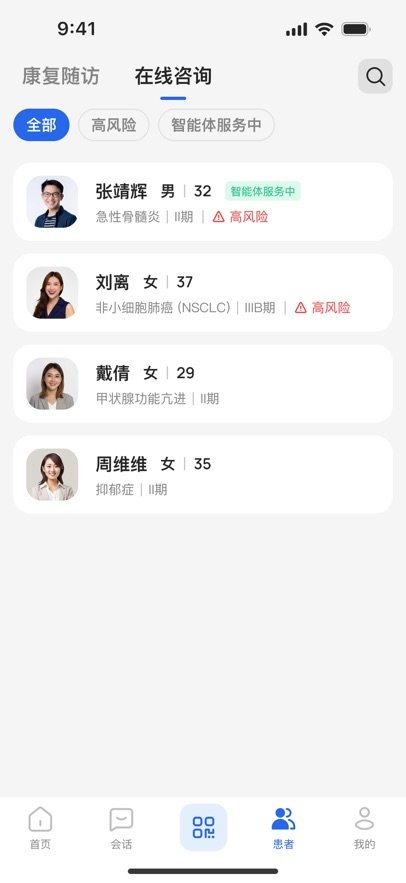Go to the 首页 tab
The height and width of the screenshot is (883, 406).
point(41,828)
